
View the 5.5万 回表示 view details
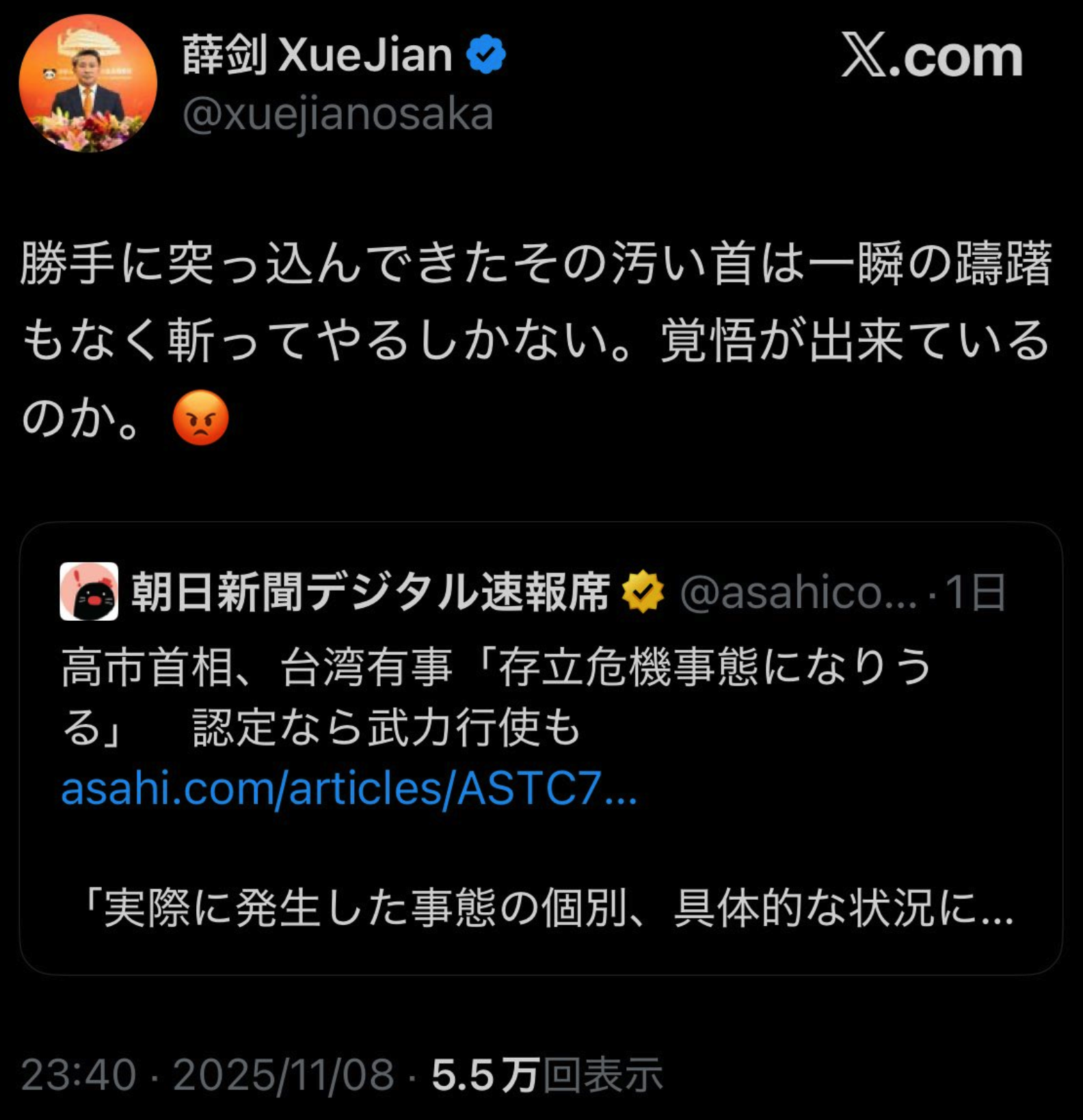pos(547,1074)
